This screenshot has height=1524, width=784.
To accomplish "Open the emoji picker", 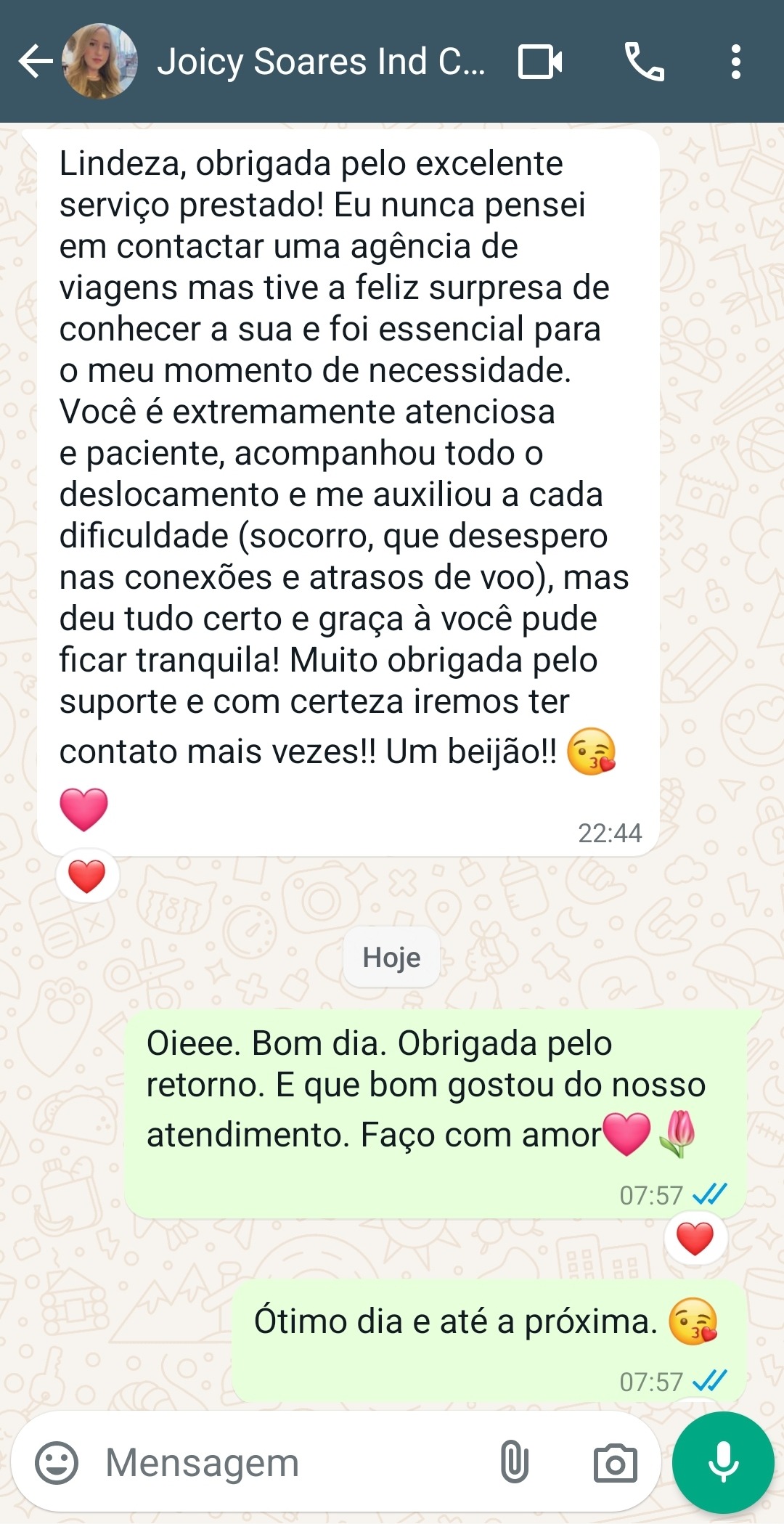I will coord(57,1462).
